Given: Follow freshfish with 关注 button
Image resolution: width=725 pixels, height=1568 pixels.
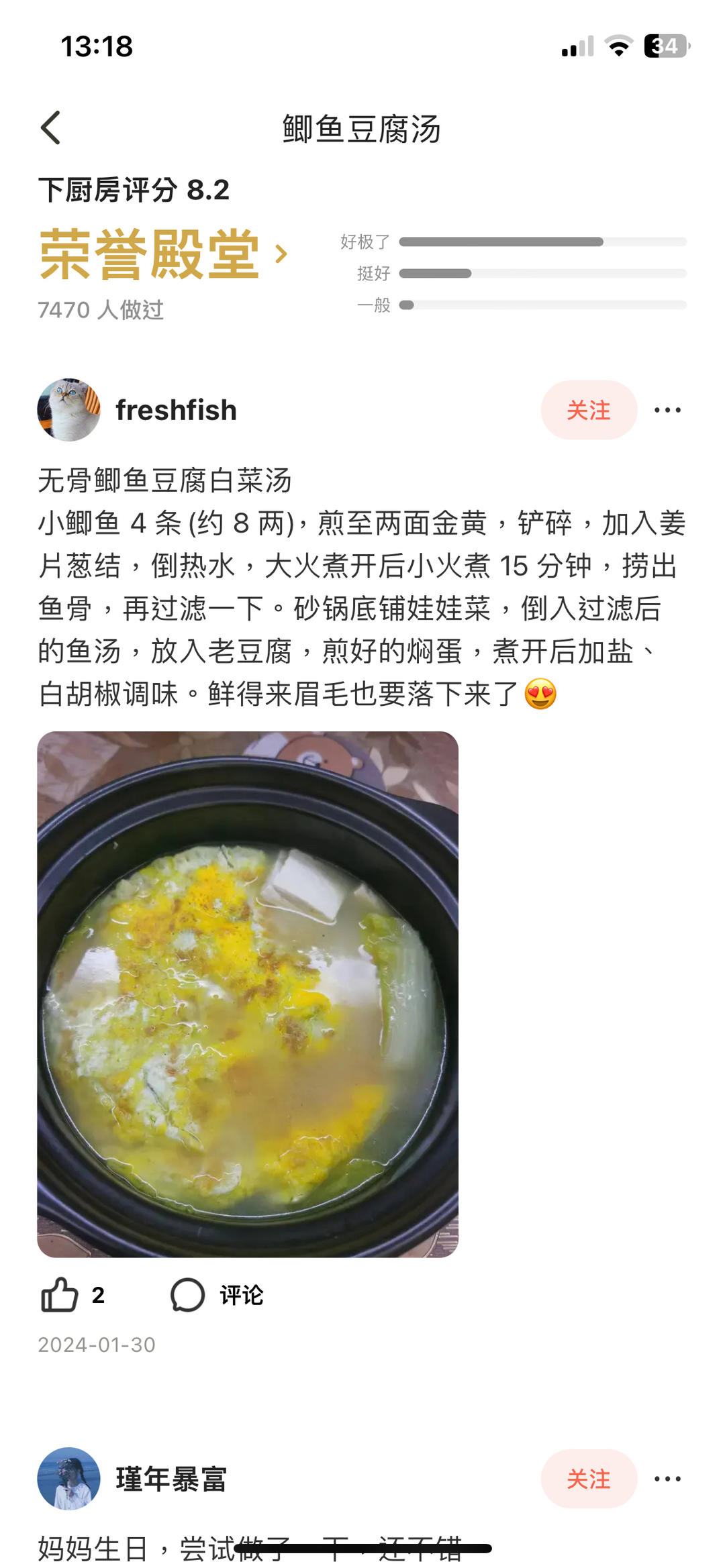Looking at the screenshot, I should [588, 410].
